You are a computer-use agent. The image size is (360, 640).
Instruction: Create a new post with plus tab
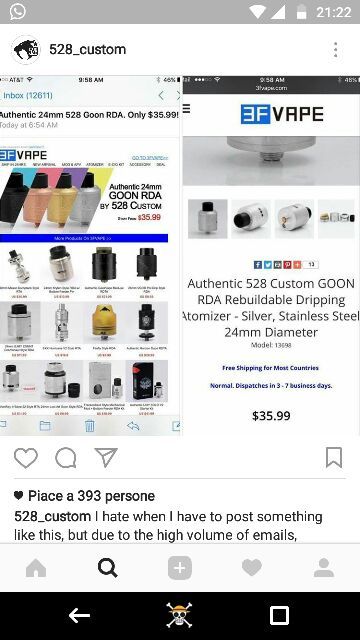click(x=180, y=568)
